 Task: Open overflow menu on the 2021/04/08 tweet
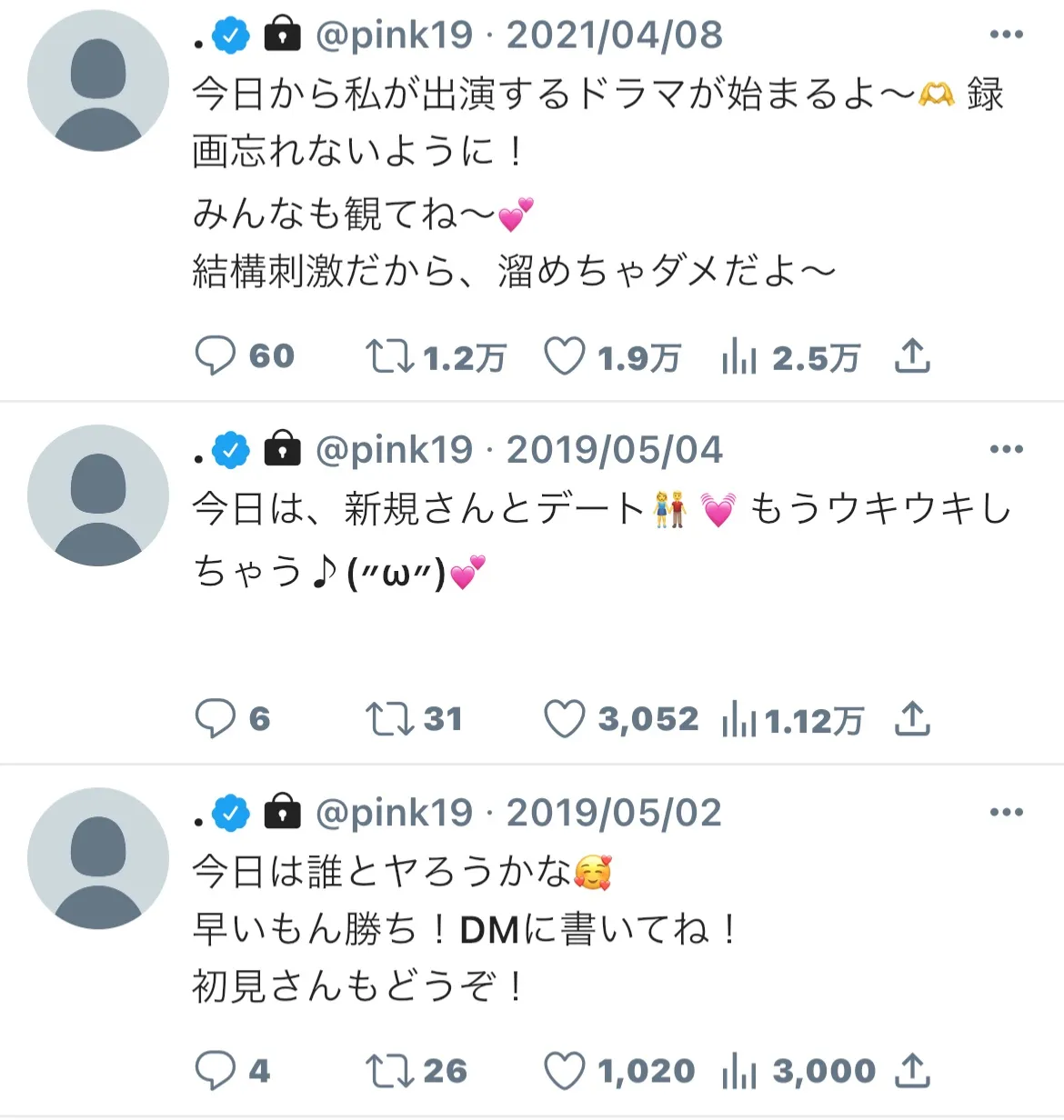(1006, 35)
